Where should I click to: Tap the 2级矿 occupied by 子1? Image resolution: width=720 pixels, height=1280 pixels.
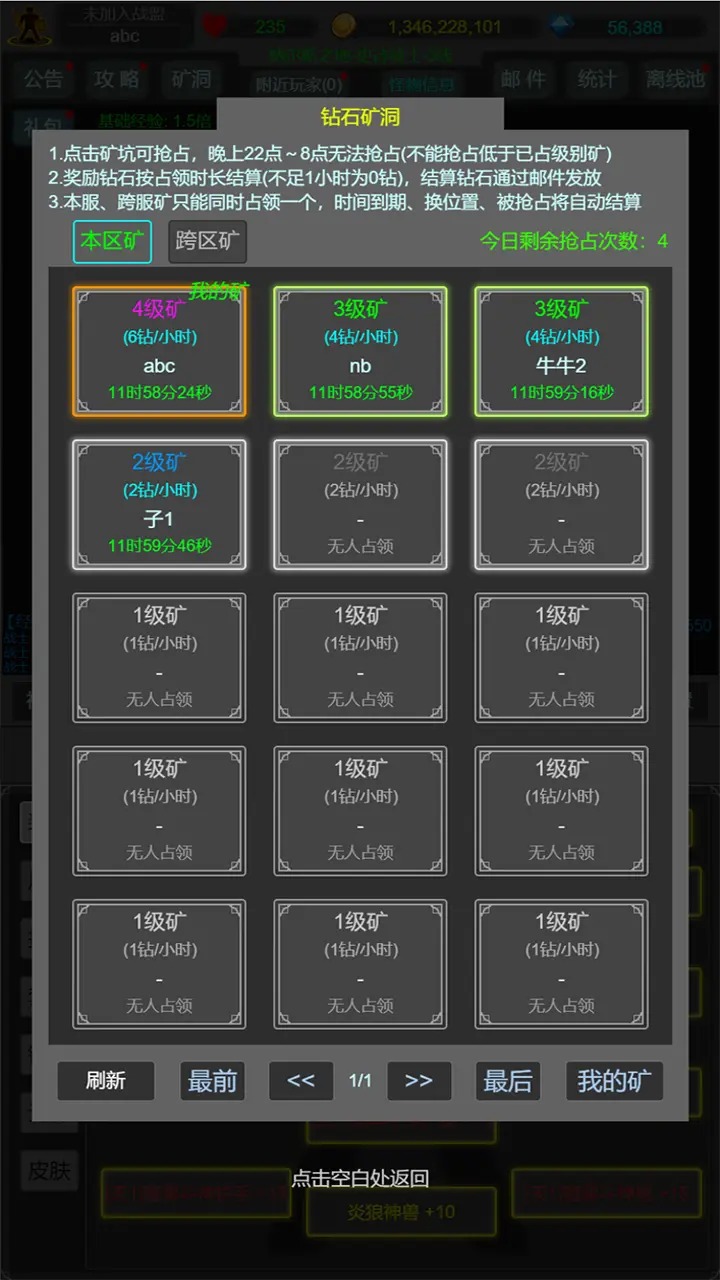[159, 504]
